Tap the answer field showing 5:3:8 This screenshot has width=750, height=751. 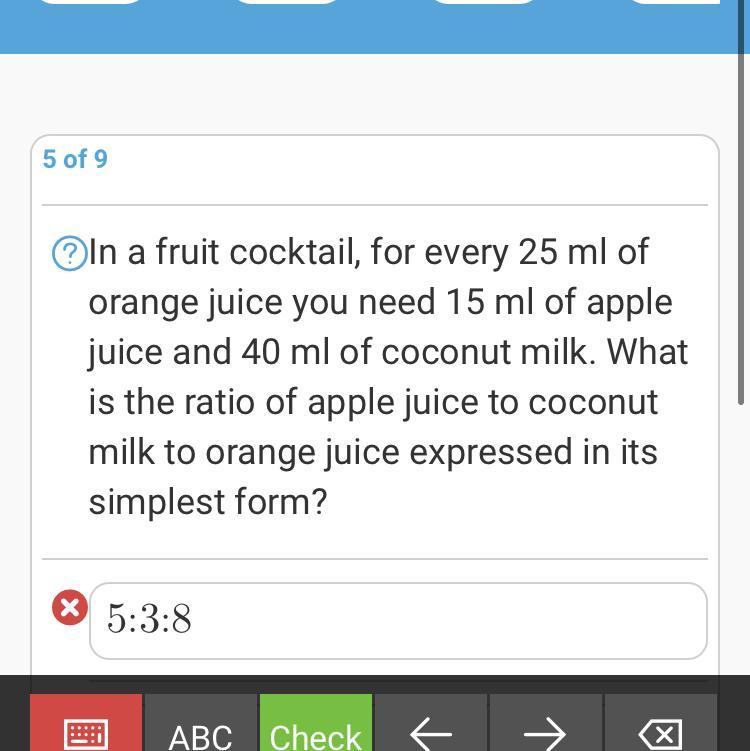pyautogui.click(x=398, y=620)
